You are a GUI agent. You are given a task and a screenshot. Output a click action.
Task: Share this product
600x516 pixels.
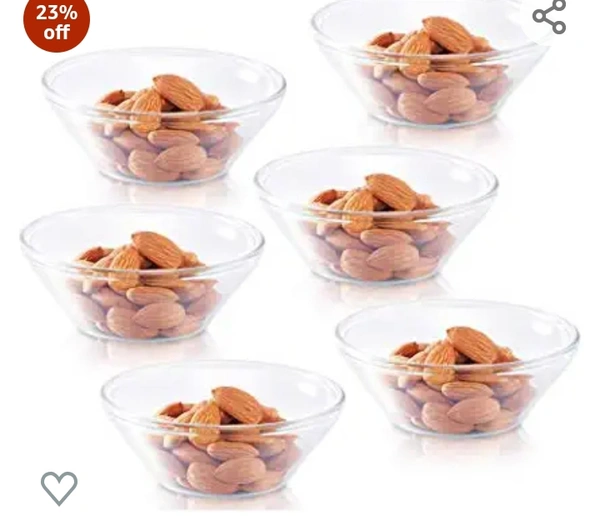[549, 16]
